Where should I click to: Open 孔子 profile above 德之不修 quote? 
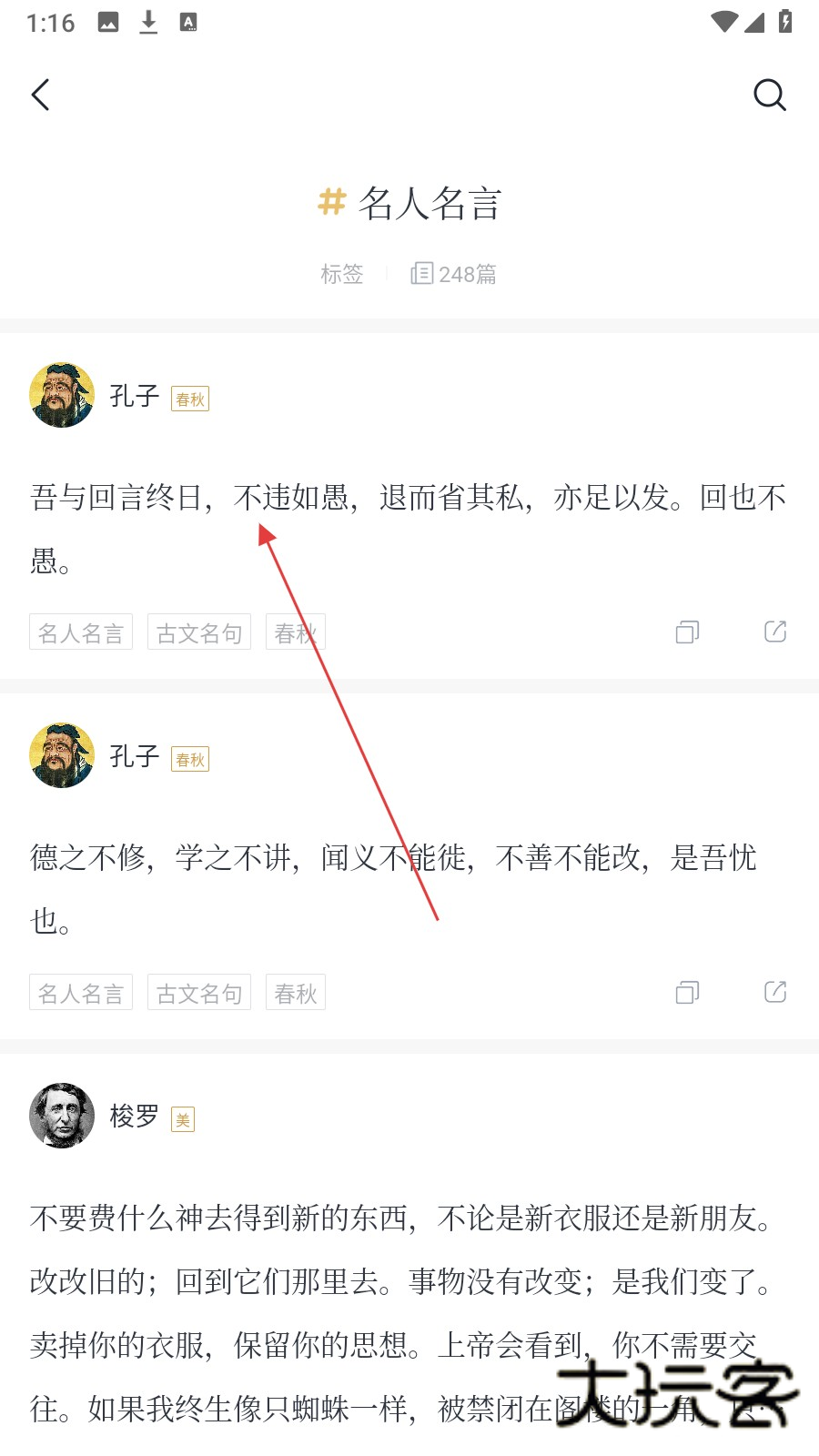point(62,755)
